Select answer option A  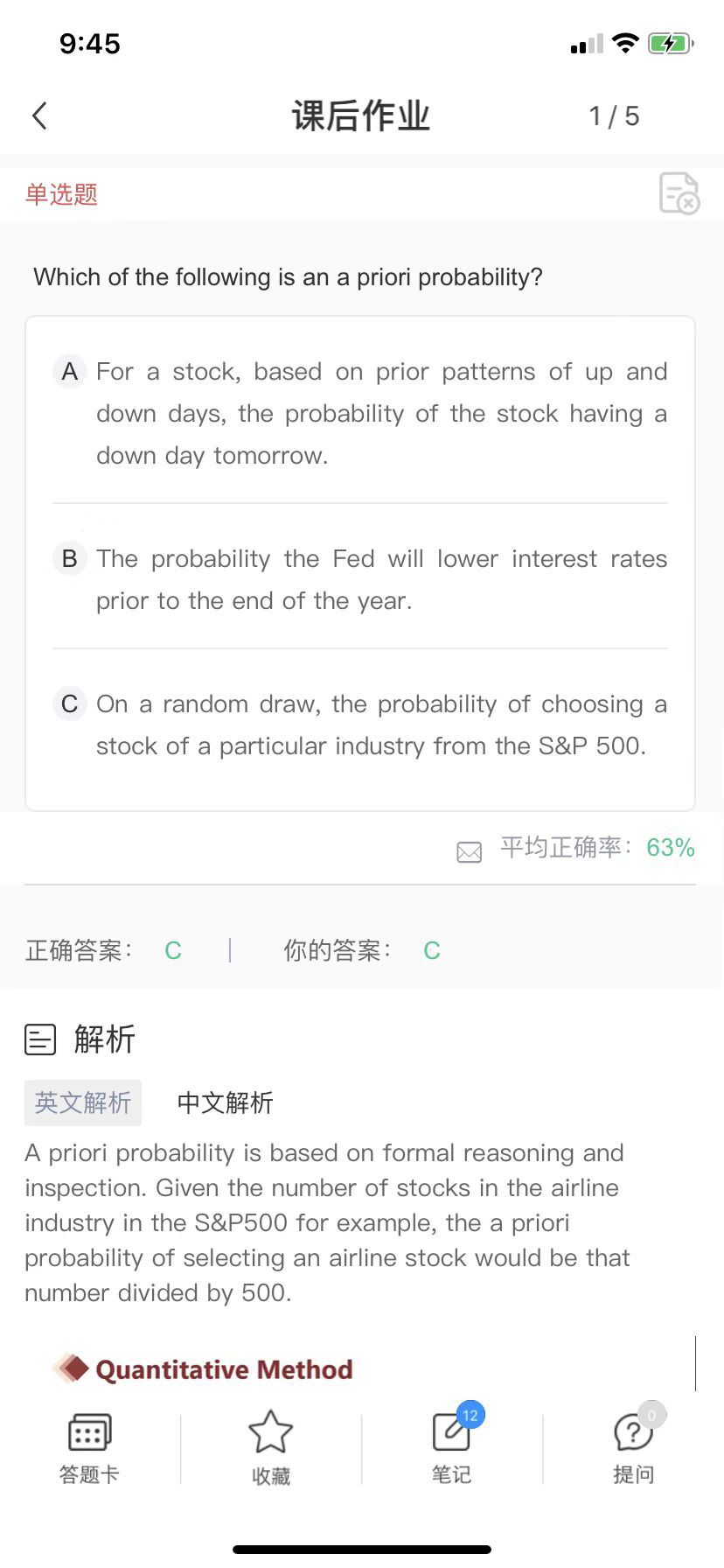(x=360, y=413)
